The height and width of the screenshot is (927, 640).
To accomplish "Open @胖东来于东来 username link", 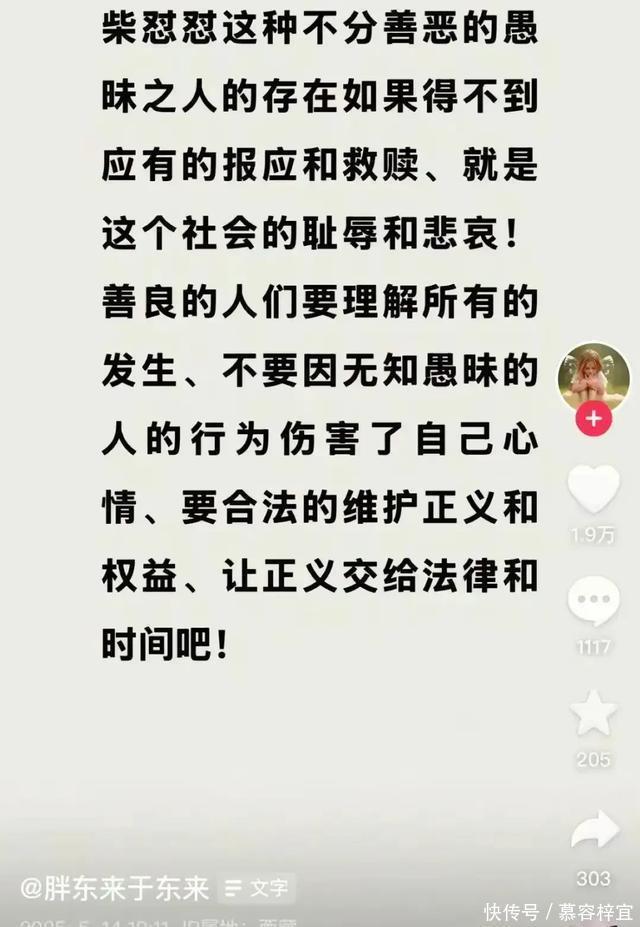I will [x=115, y=887].
